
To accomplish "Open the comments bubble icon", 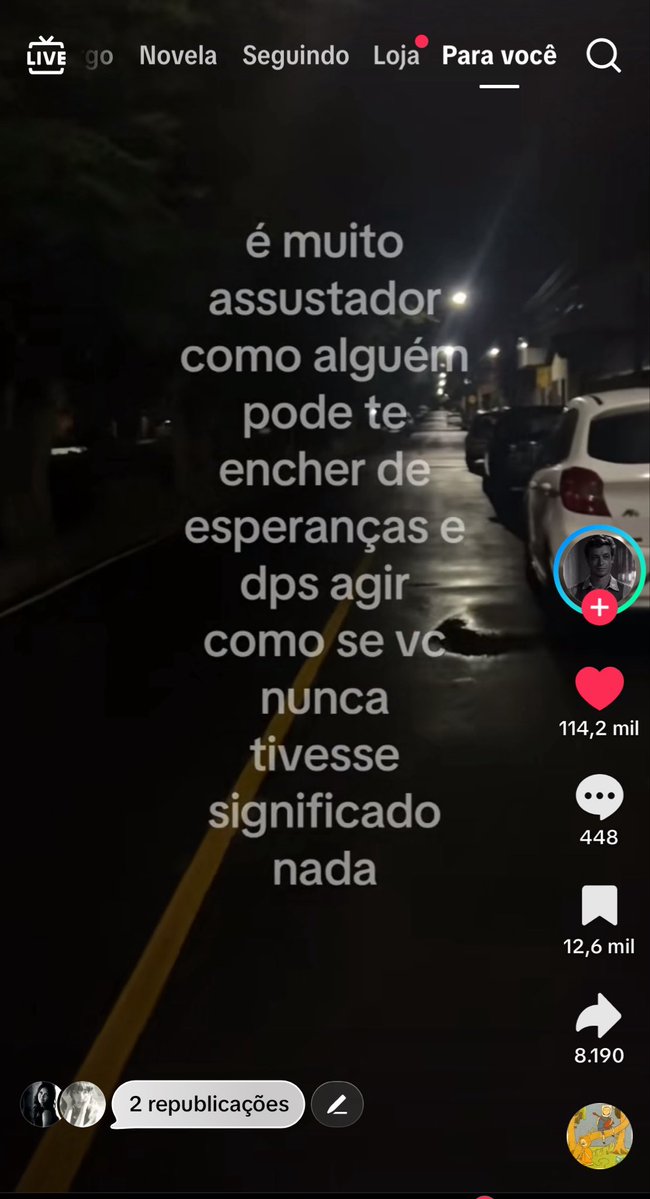I will coord(600,797).
